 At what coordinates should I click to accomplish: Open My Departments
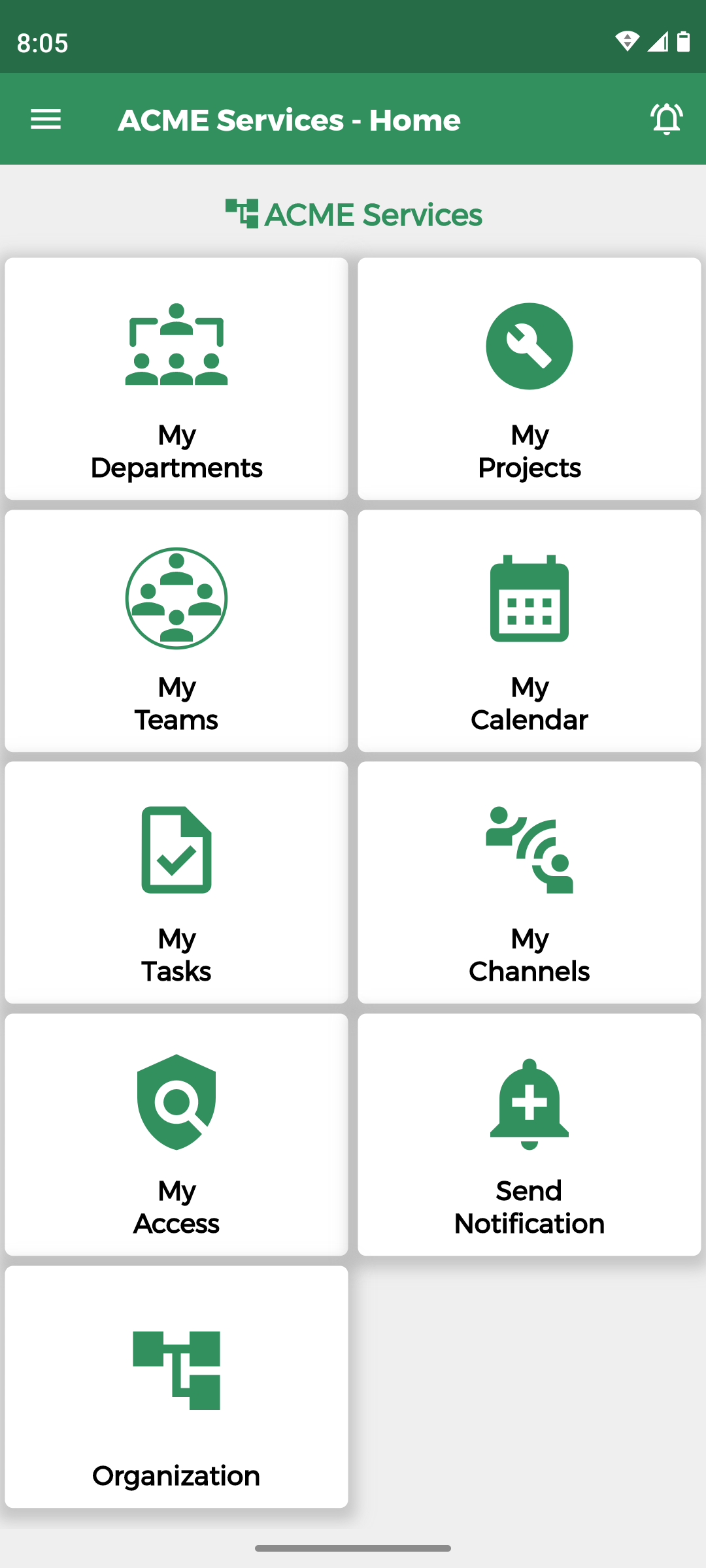click(176, 379)
